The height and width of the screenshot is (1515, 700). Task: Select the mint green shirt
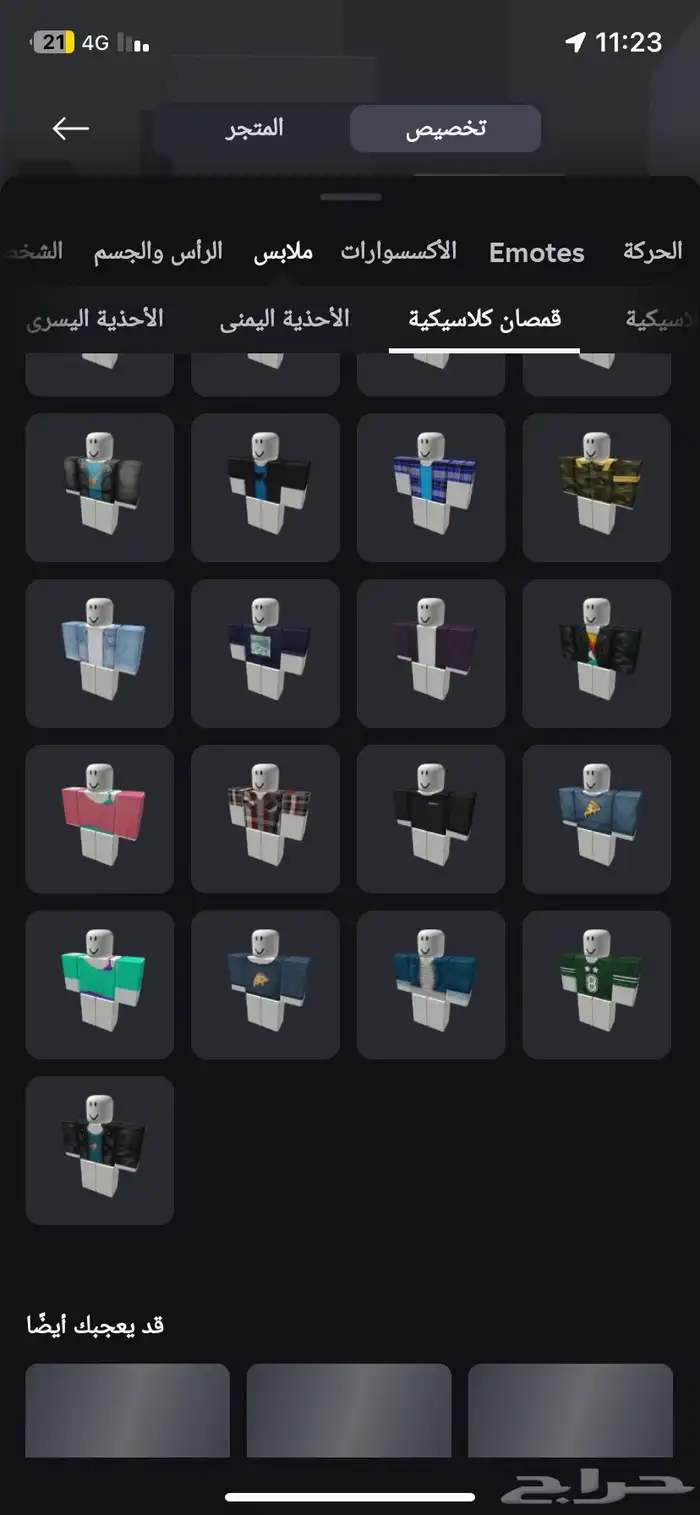point(99,985)
